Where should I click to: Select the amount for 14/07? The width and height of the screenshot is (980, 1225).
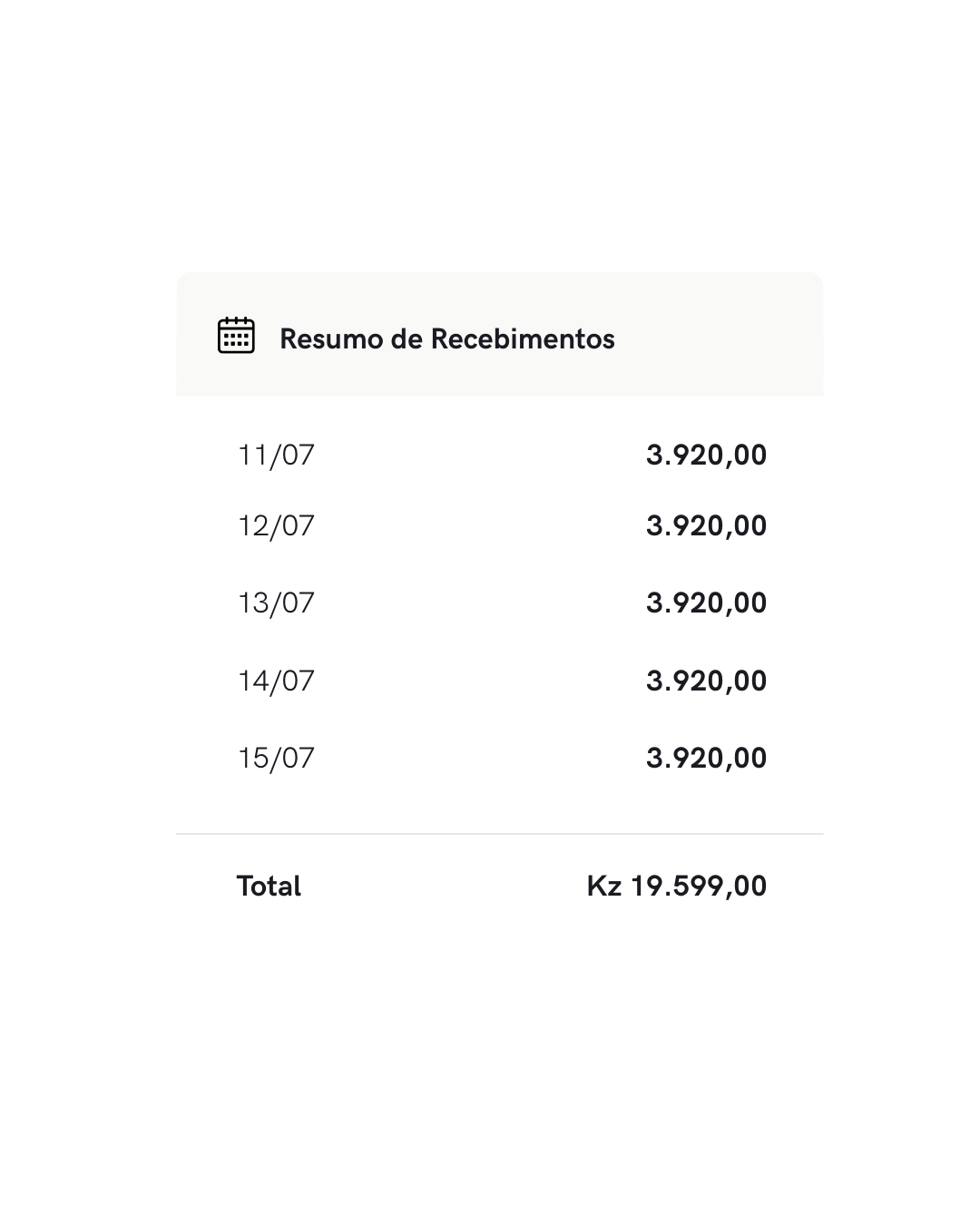coord(706,679)
